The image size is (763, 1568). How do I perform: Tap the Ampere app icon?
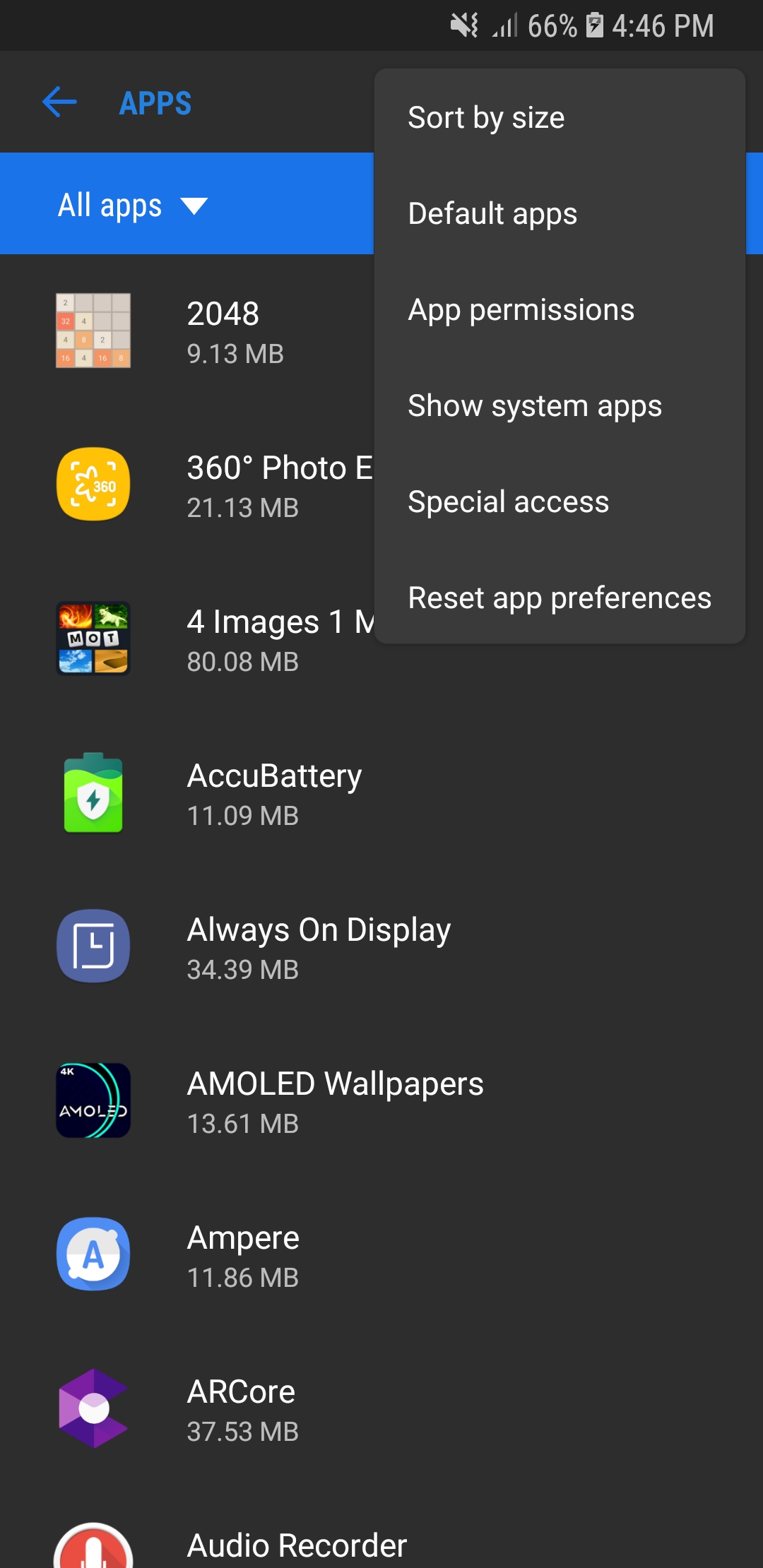point(93,1254)
